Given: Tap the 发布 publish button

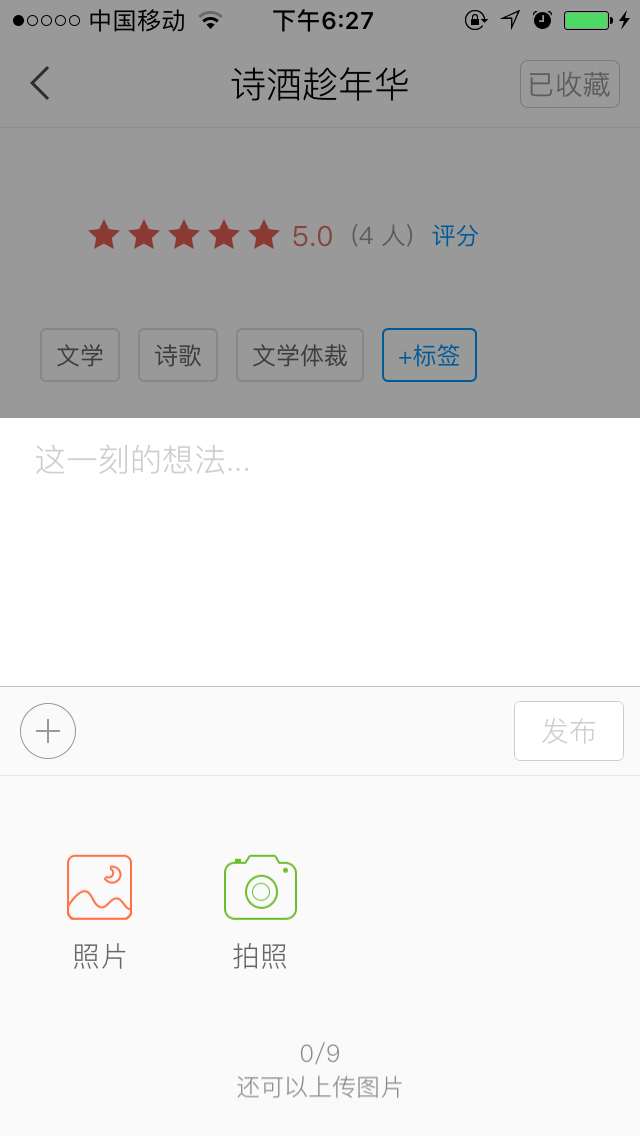Looking at the screenshot, I should [568, 731].
